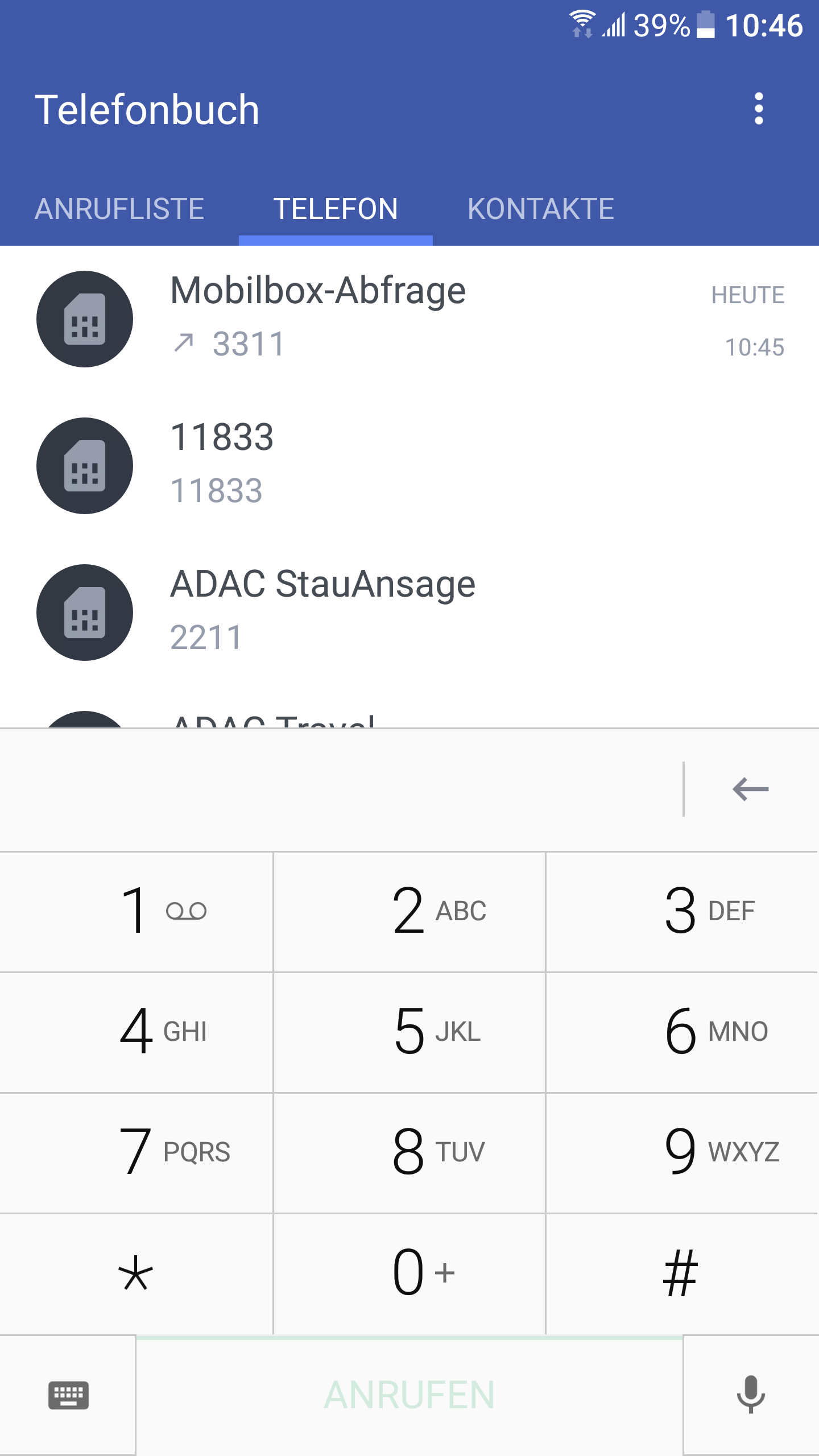The height and width of the screenshot is (1456, 819).
Task: Tap the 9 WXYZ key
Action: coord(682,1153)
